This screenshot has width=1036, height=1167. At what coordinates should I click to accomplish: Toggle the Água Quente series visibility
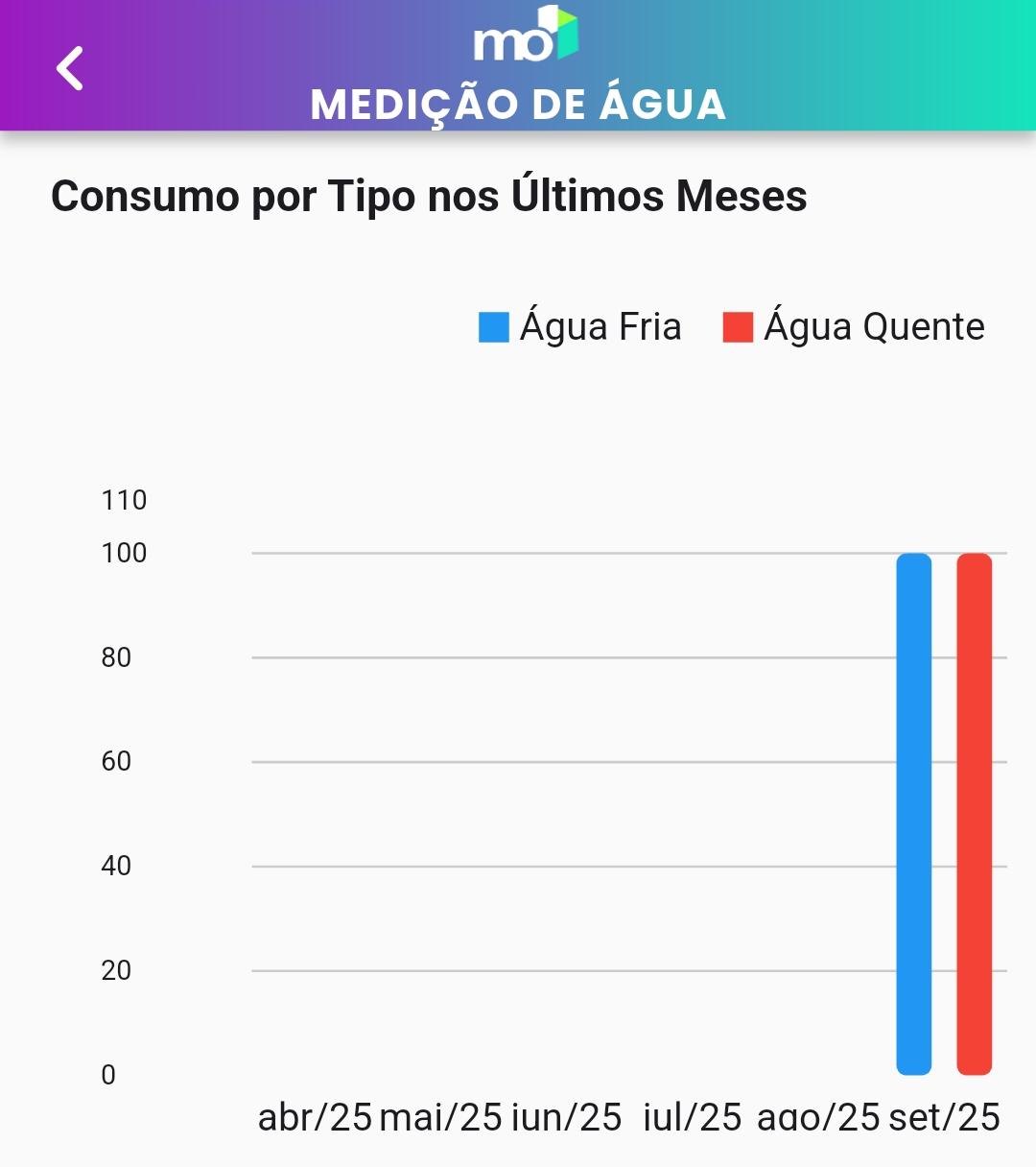pyautogui.click(x=854, y=326)
